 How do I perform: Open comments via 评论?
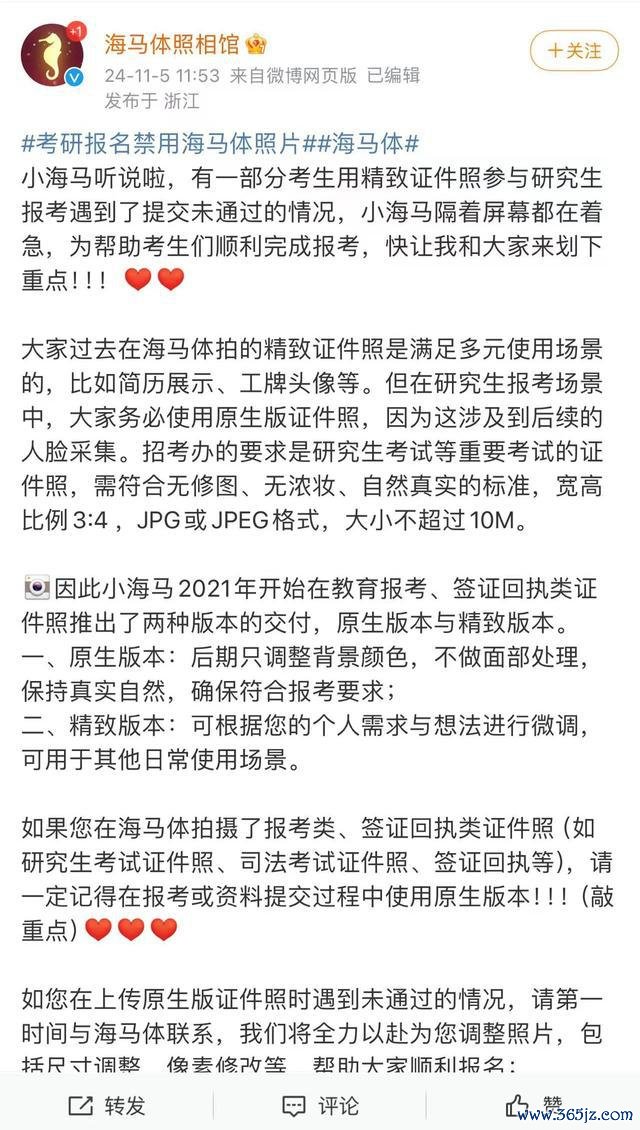click(320, 1105)
